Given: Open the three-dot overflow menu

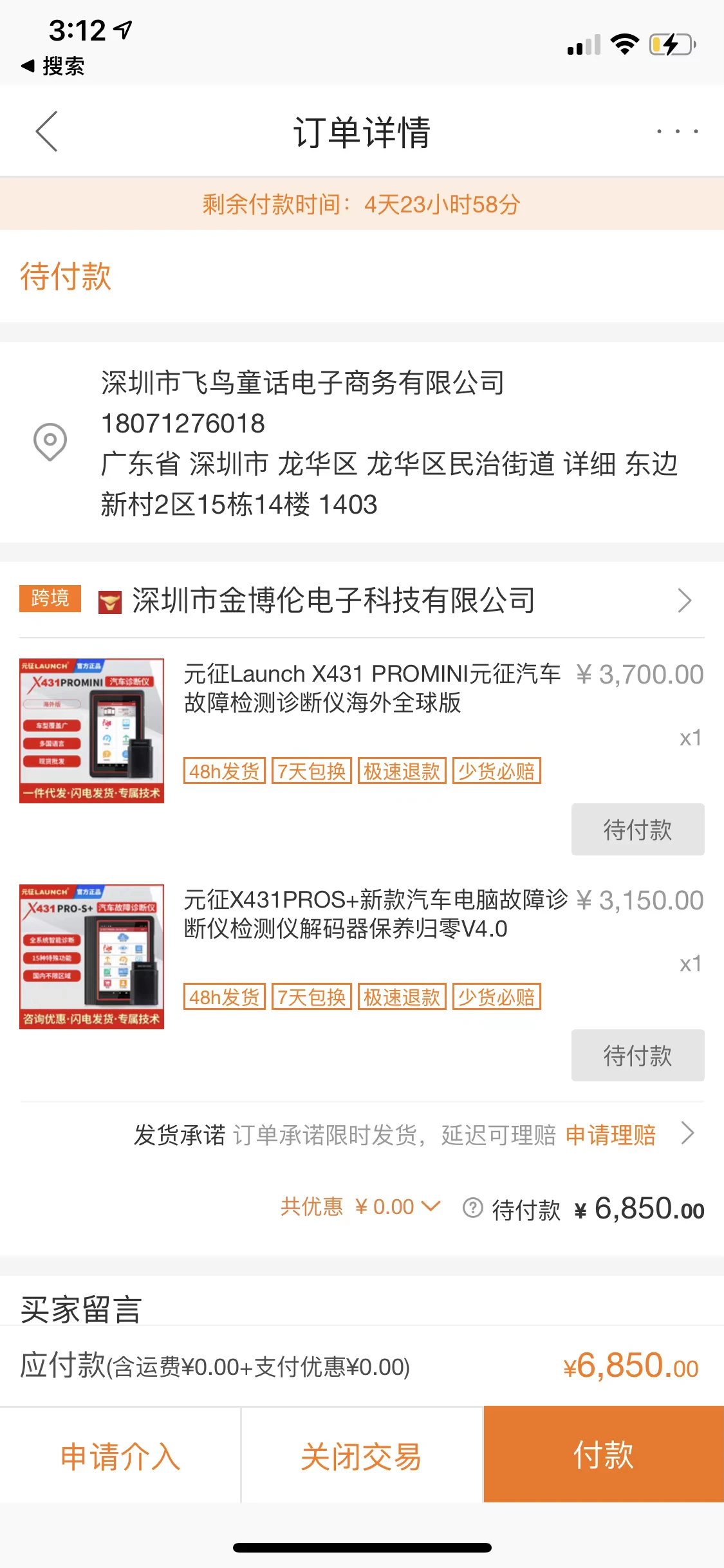Looking at the screenshot, I should (678, 131).
